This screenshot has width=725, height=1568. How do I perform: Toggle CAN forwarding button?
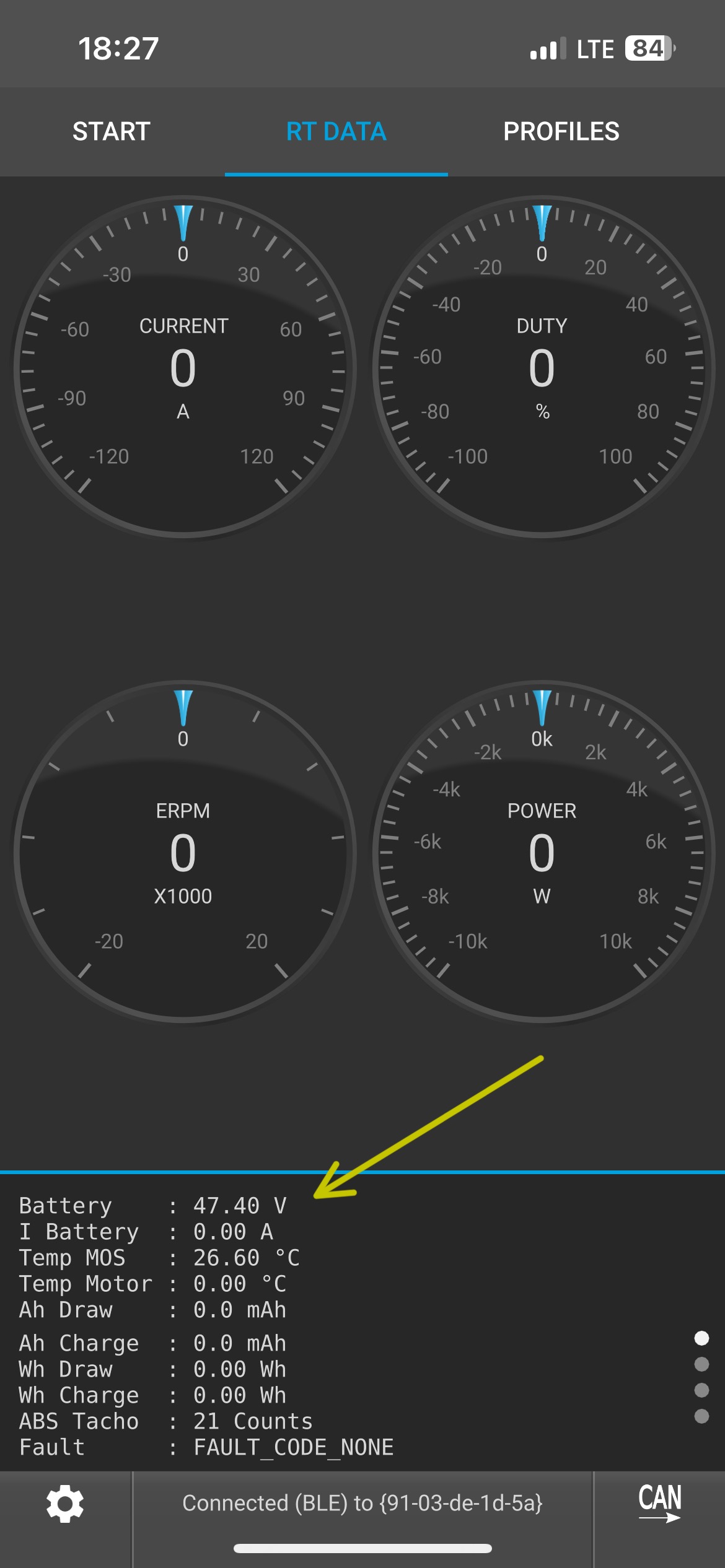659,1502
